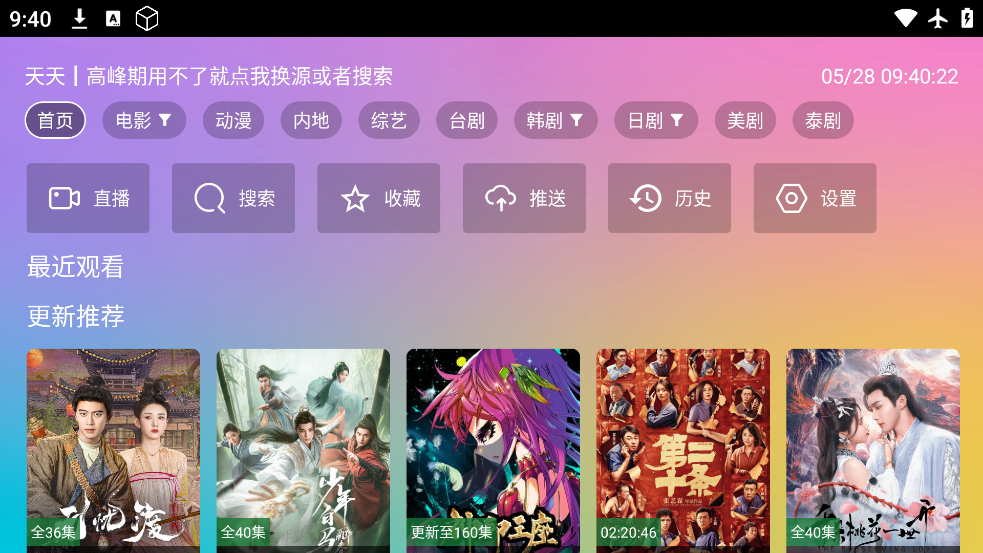The image size is (983, 553).
Task: Open the 韩剧 category filter
Action: point(556,121)
